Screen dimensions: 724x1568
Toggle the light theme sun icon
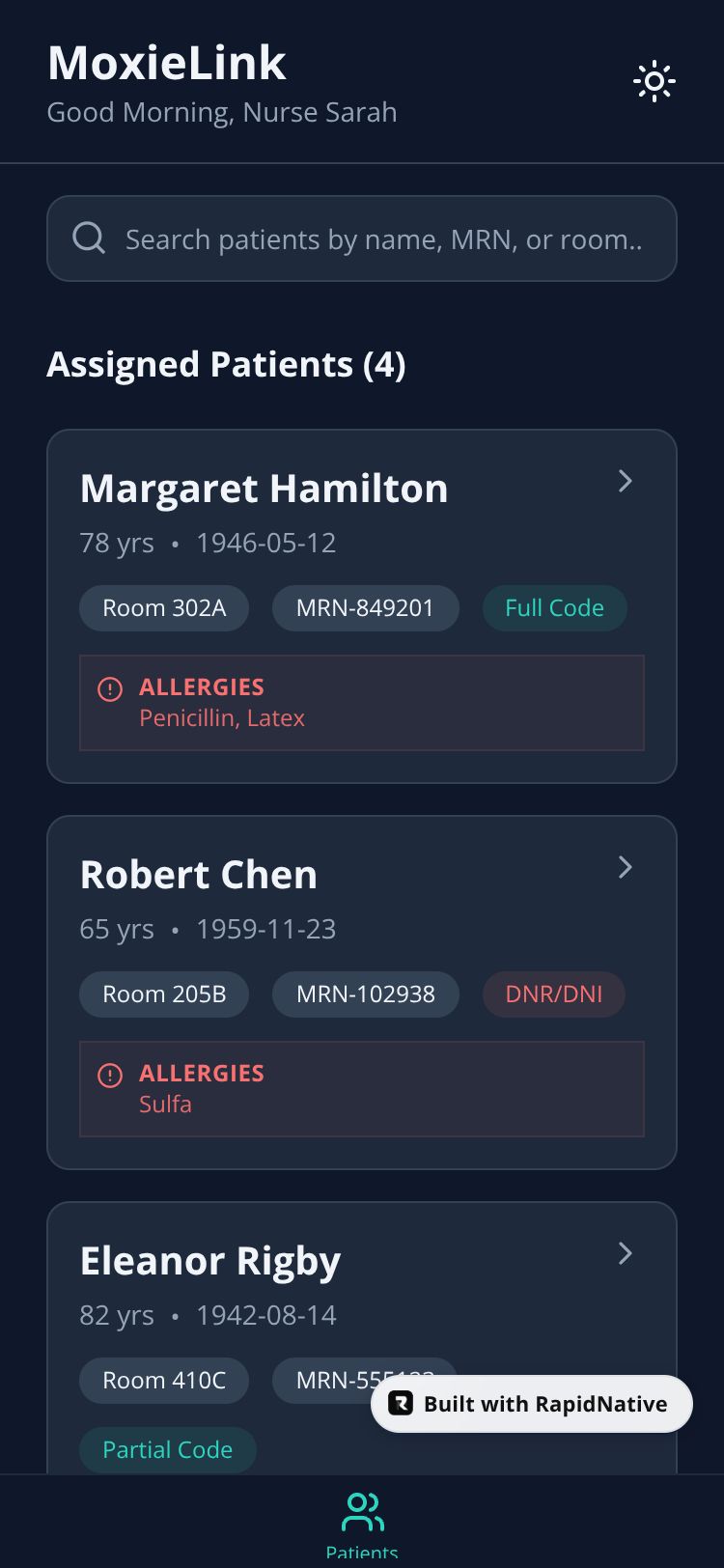tap(654, 82)
